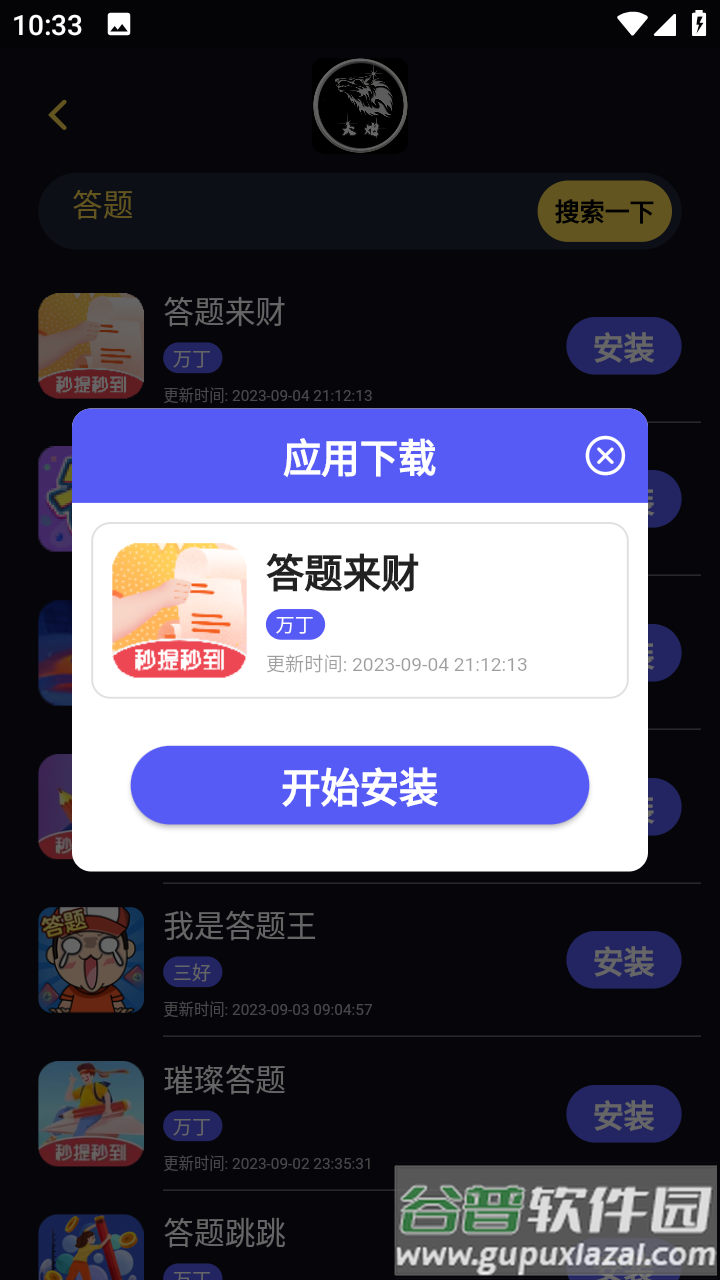Viewport: 720px width, 1280px height.
Task: Tap the 万丁 tag under 璀璨答题
Action: click(x=192, y=1126)
